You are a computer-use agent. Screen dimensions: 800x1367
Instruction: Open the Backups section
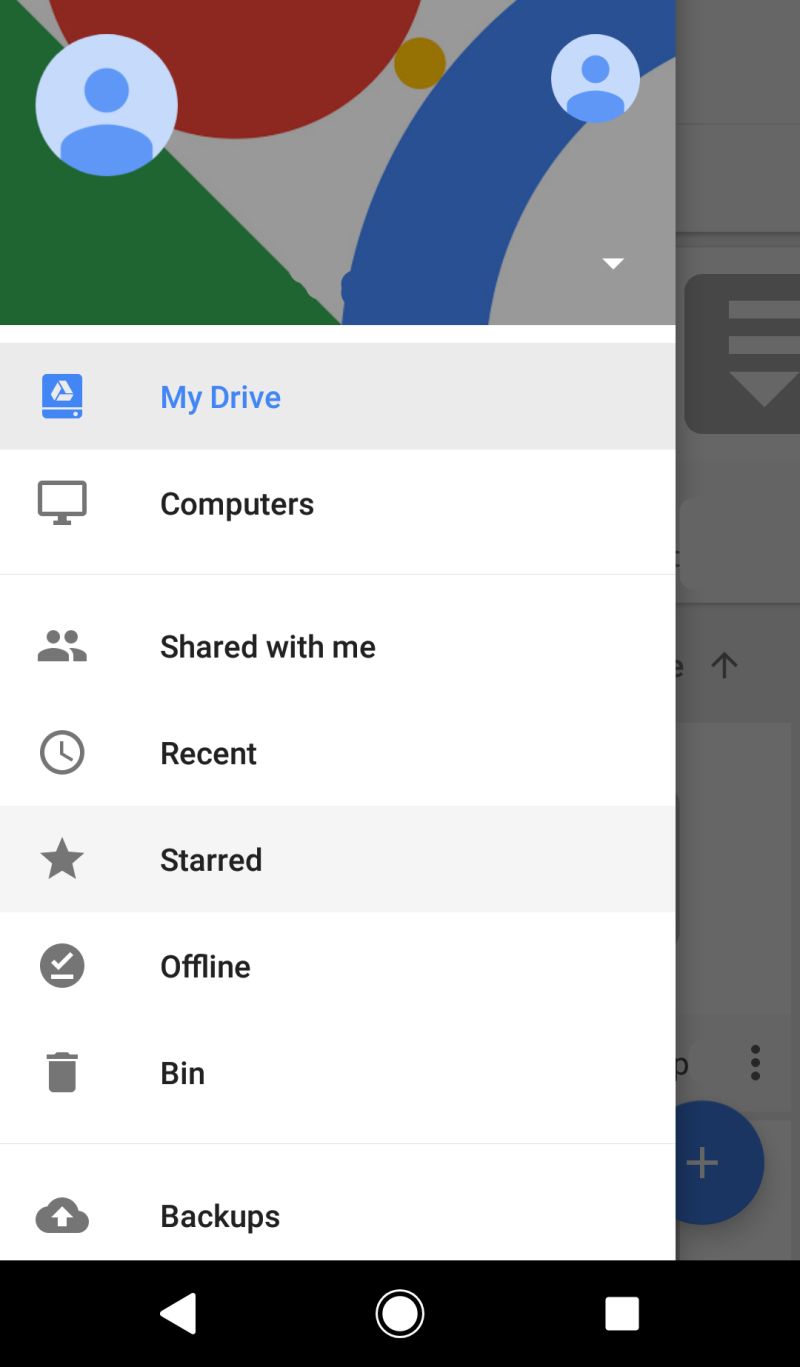coord(219,1215)
